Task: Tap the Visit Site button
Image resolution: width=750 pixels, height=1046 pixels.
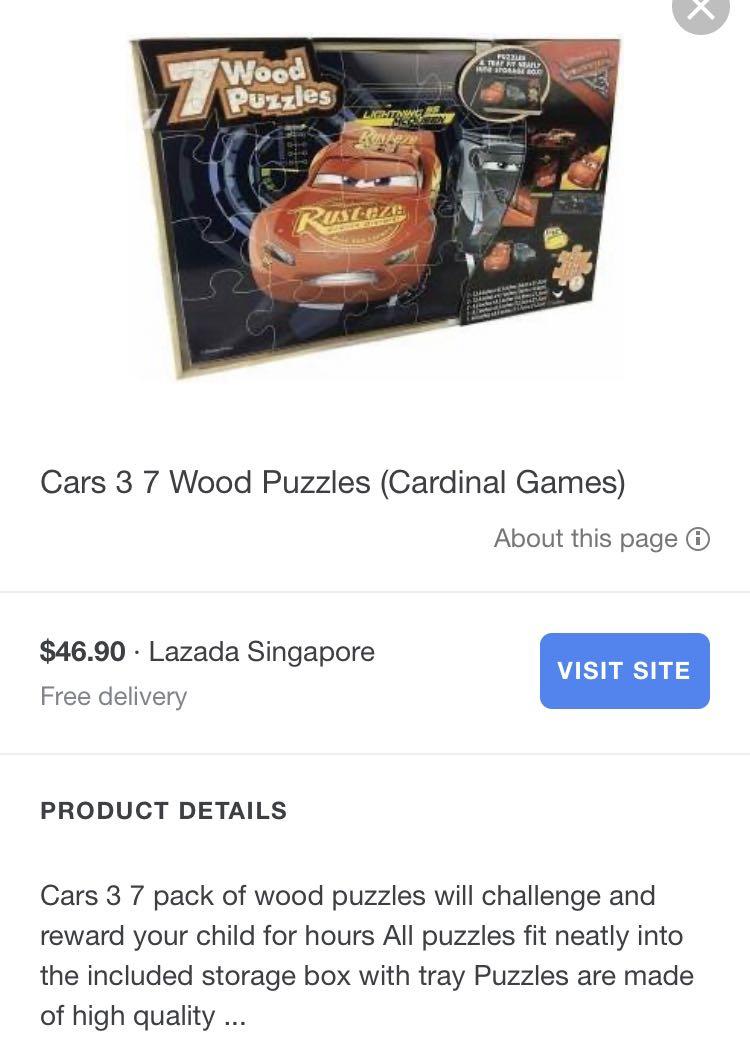Action: coord(624,670)
